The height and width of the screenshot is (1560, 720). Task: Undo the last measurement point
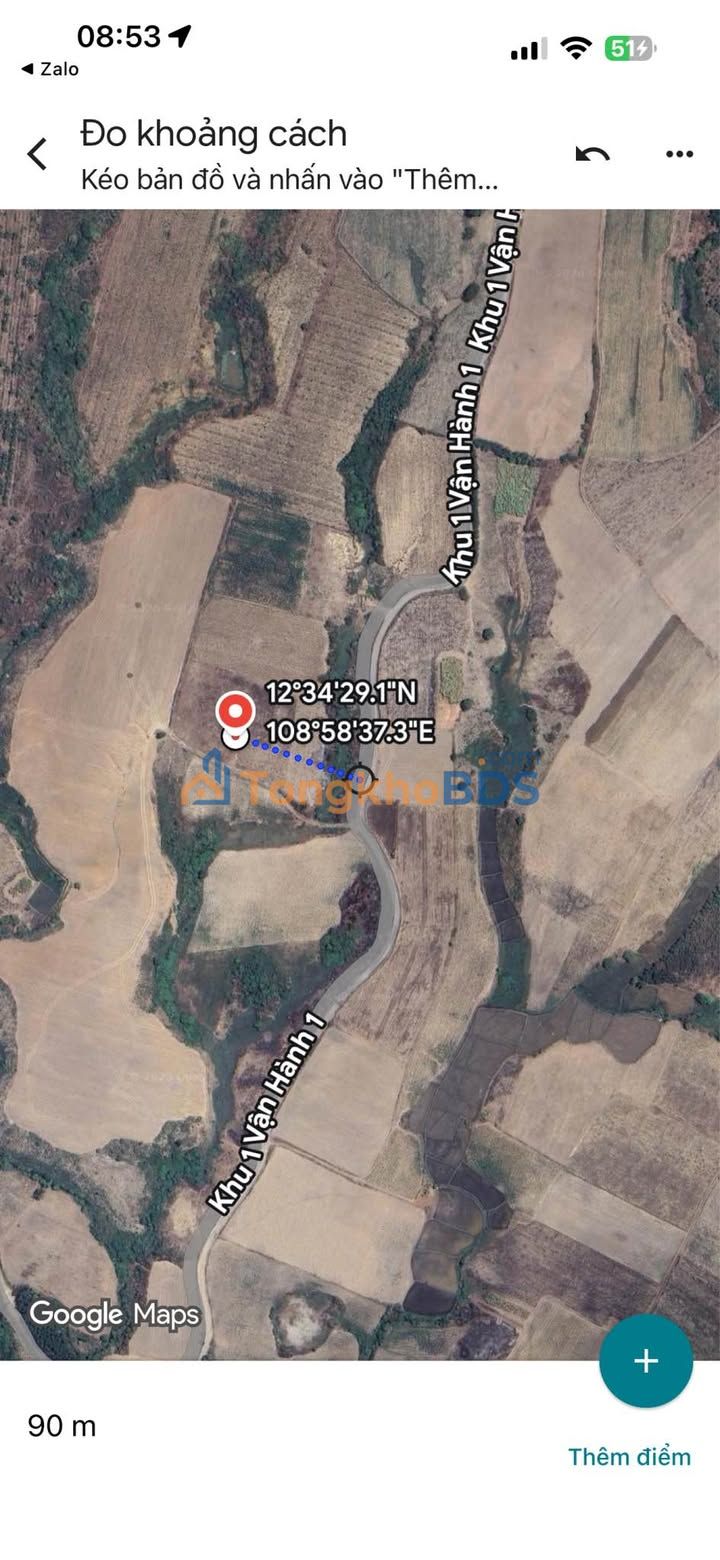[x=592, y=154]
